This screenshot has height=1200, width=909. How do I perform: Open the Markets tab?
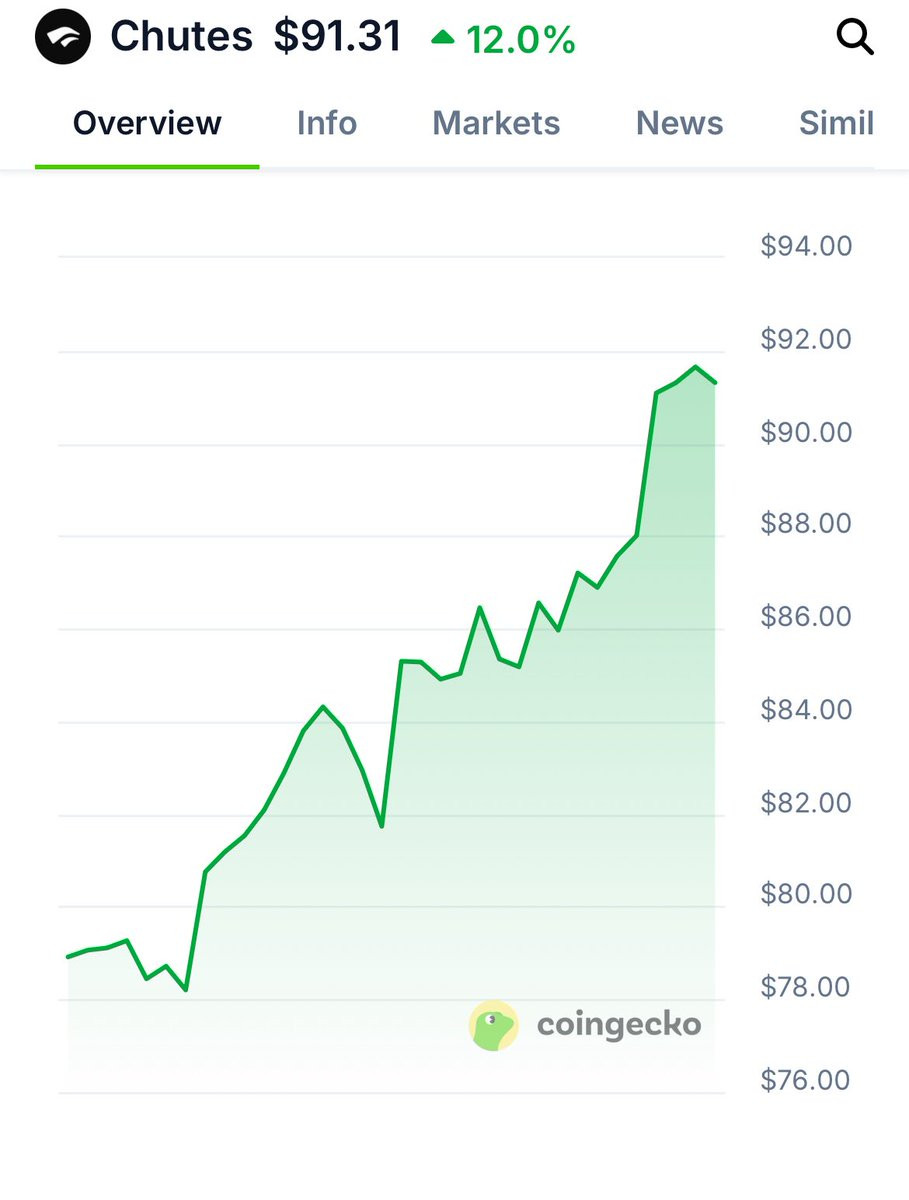pyautogui.click(x=496, y=123)
